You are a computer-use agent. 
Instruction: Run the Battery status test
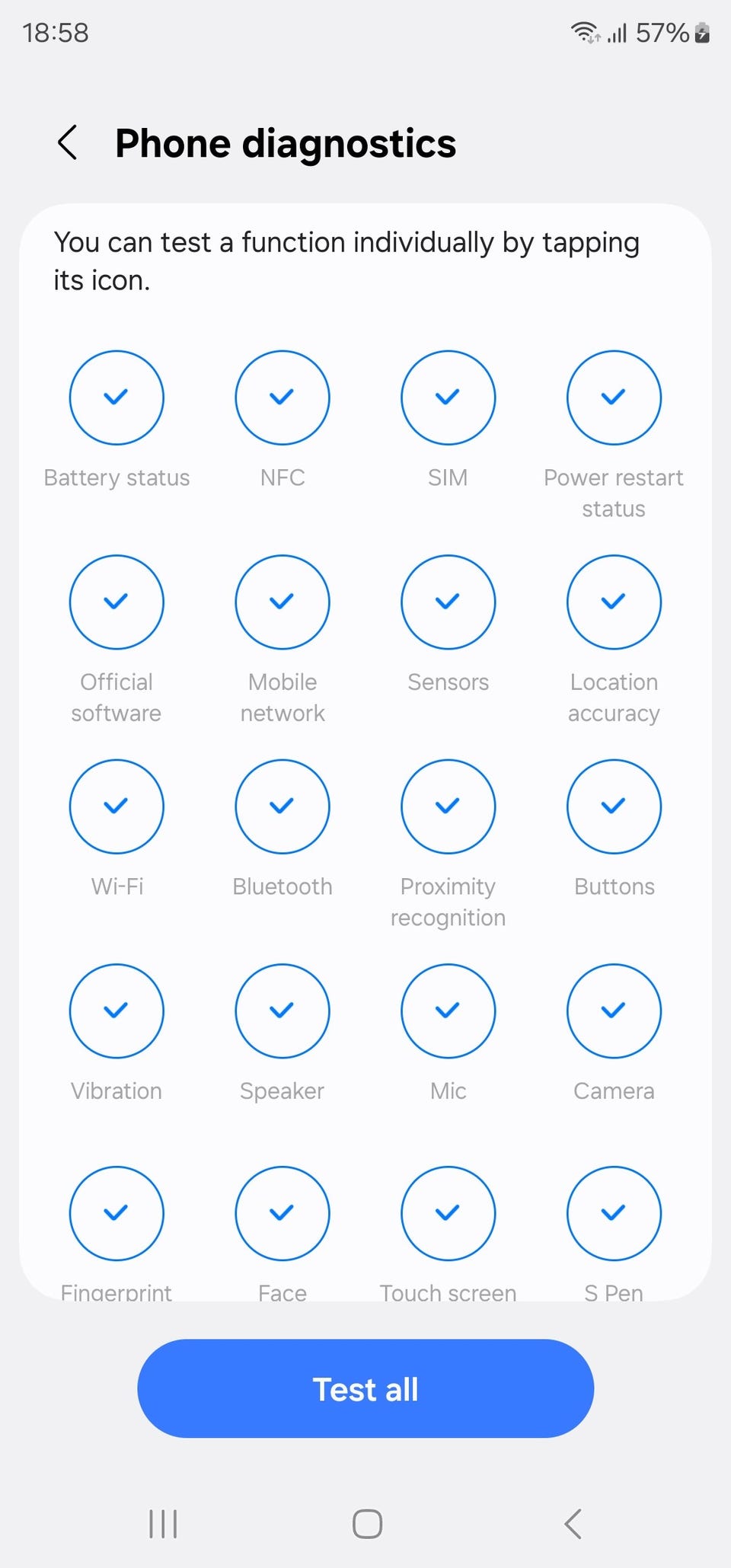[x=117, y=398]
